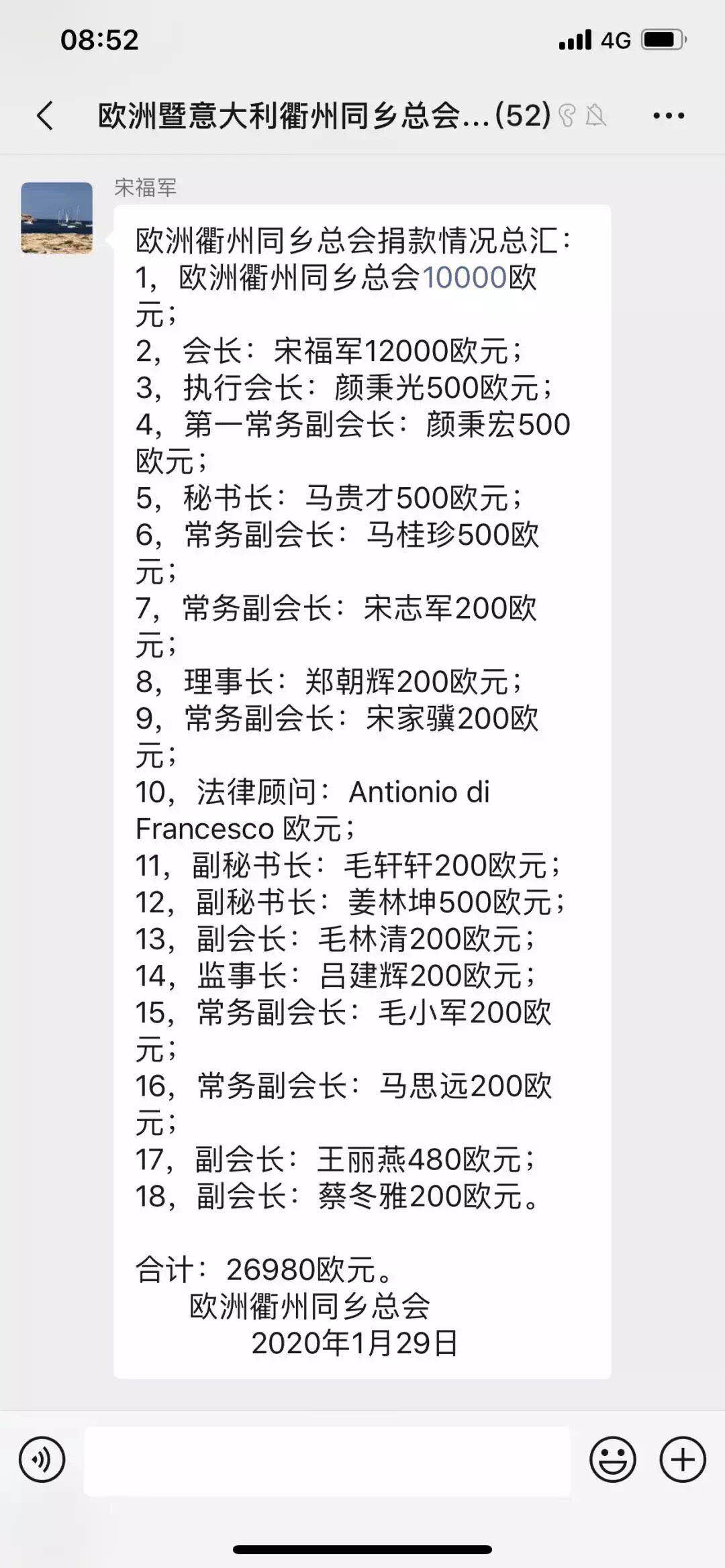Focus the message text field

(327, 1460)
